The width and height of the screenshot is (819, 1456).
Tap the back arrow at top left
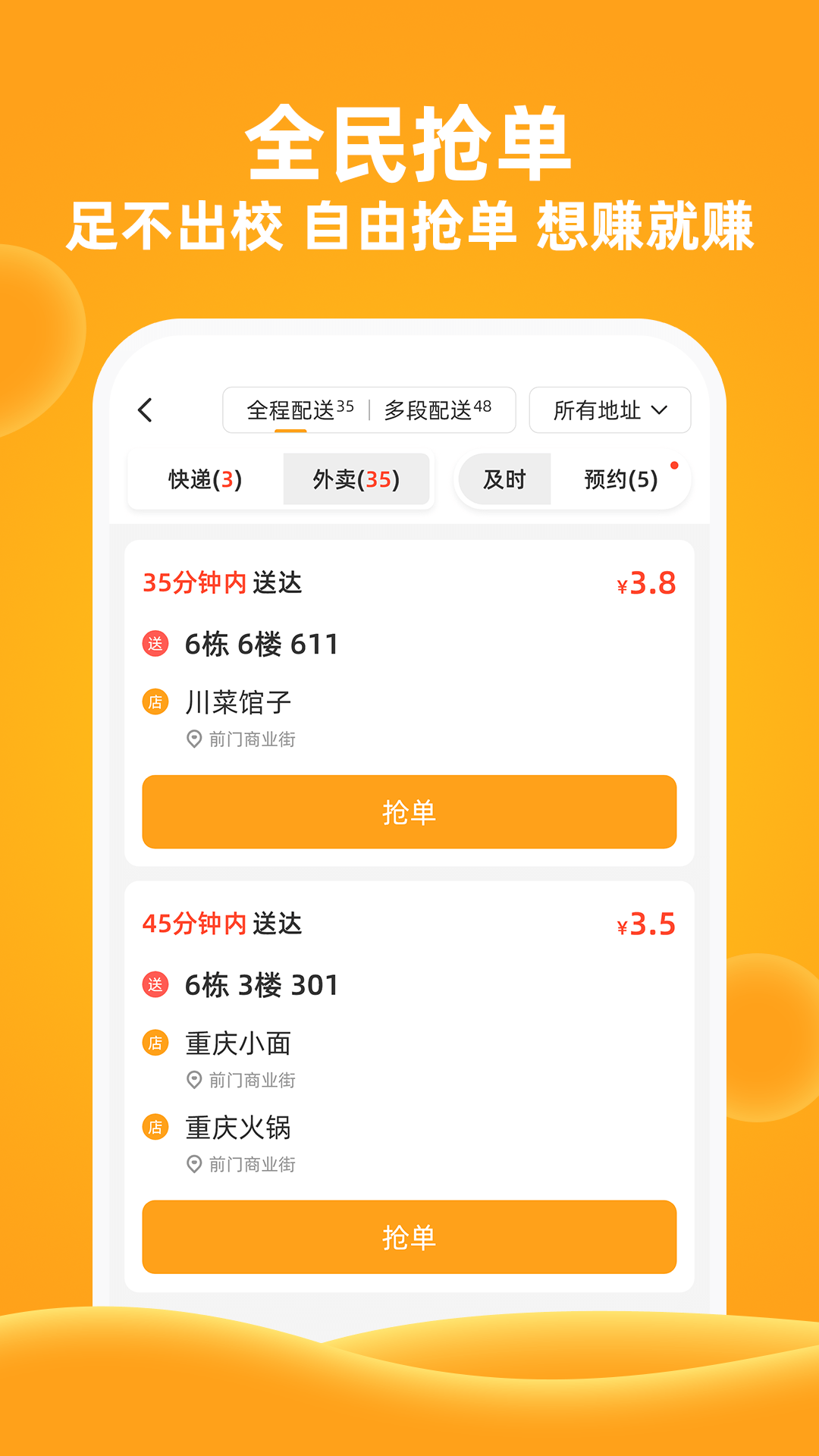click(x=145, y=409)
